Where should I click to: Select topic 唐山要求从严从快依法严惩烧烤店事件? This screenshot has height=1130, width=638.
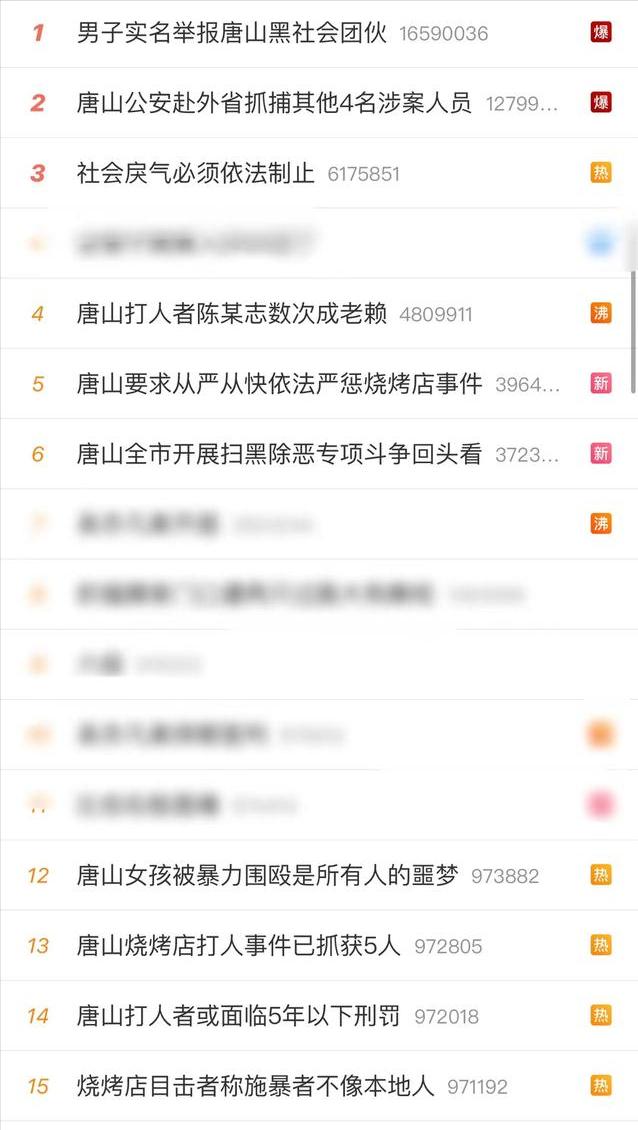[x=279, y=384]
